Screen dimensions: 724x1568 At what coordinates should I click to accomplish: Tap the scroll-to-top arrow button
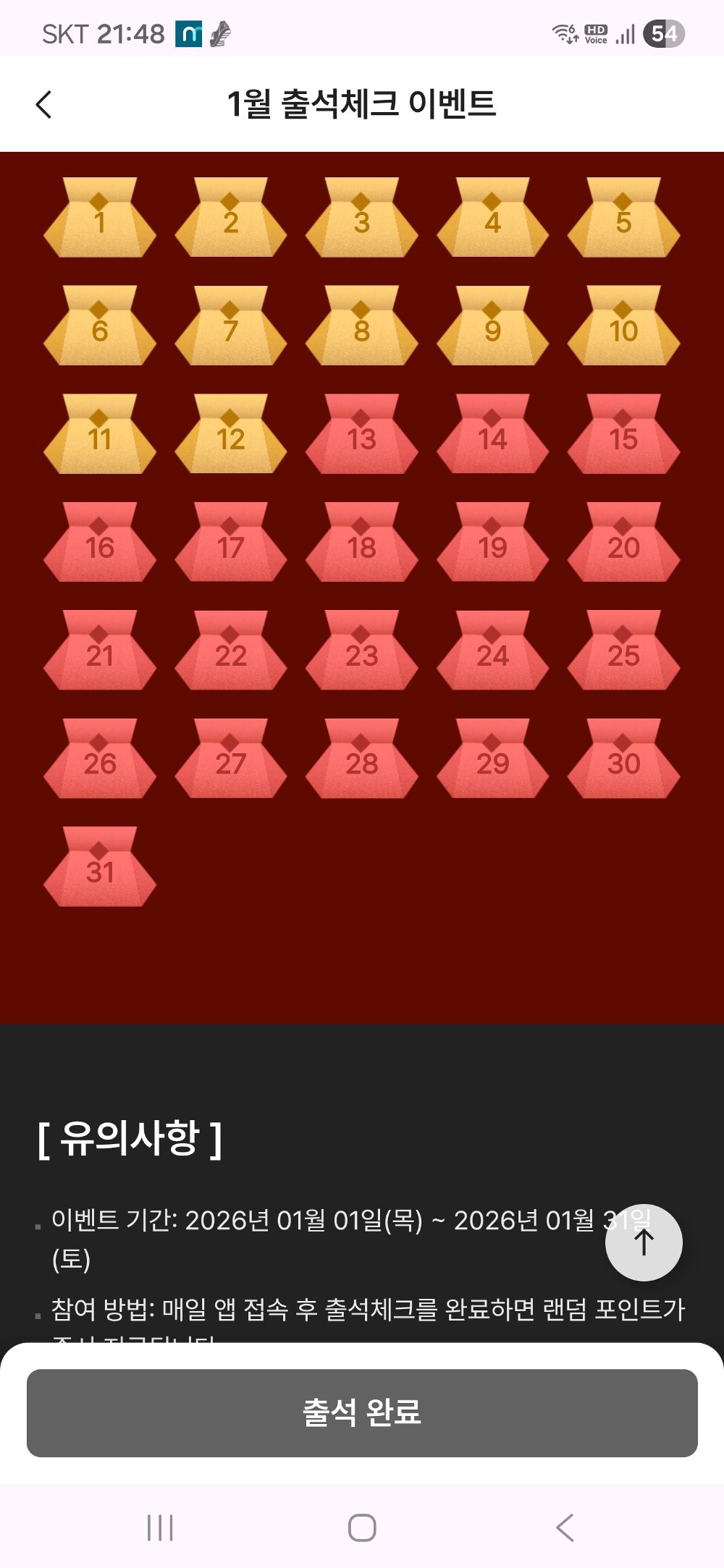pyautogui.click(x=643, y=1242)
